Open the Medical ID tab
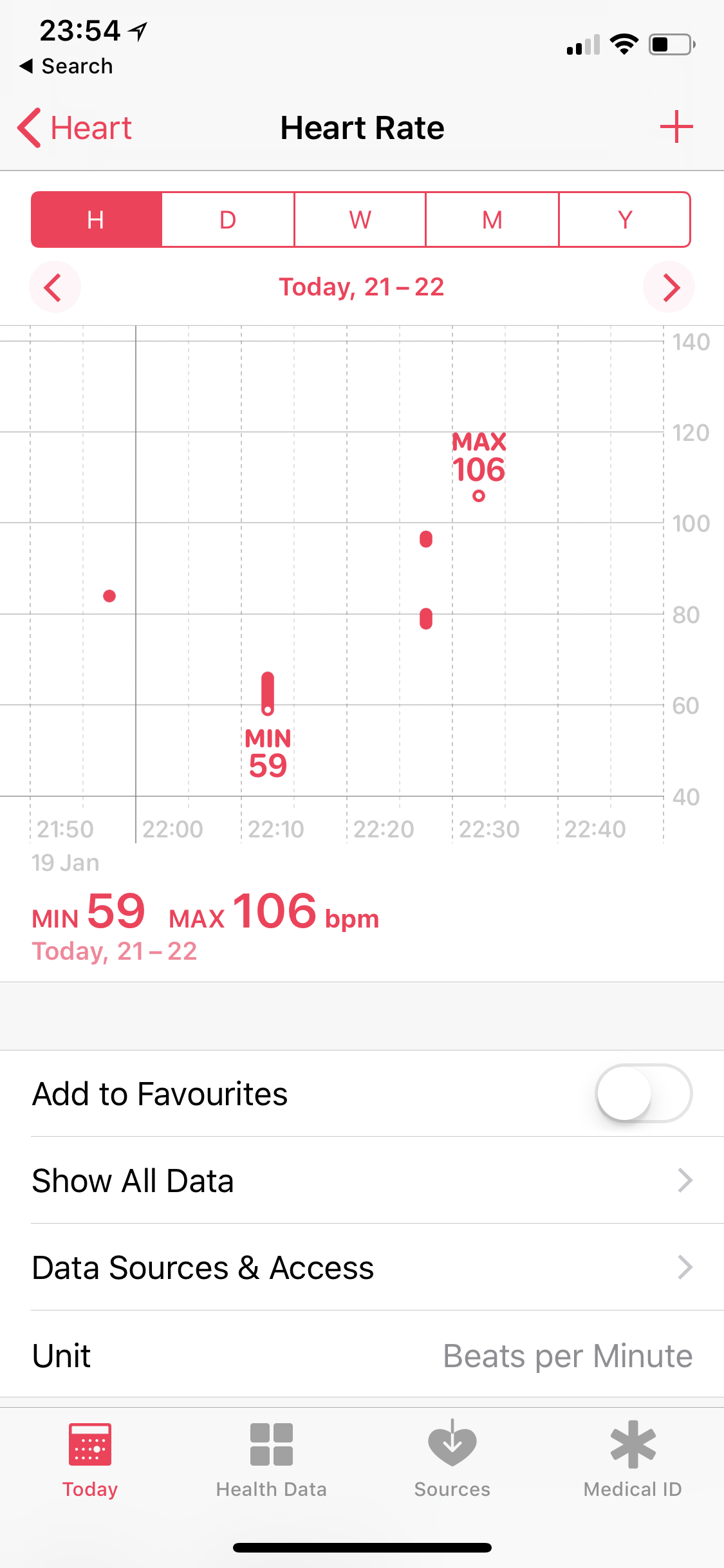Image resolution: width=724 pixels, height=1568 pixels. coord(633,1460)
